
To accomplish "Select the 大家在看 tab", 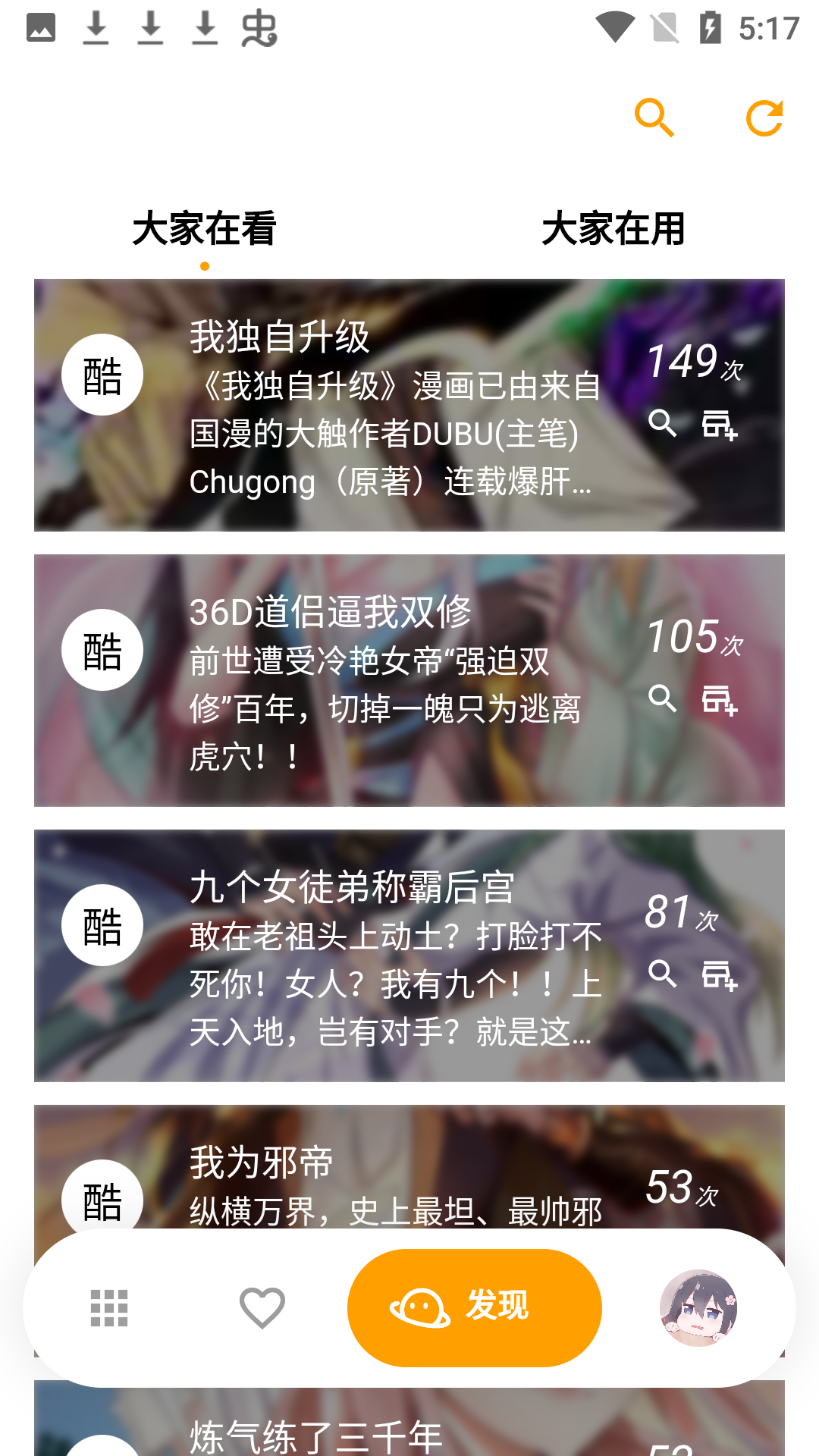I will coord(205,229).
